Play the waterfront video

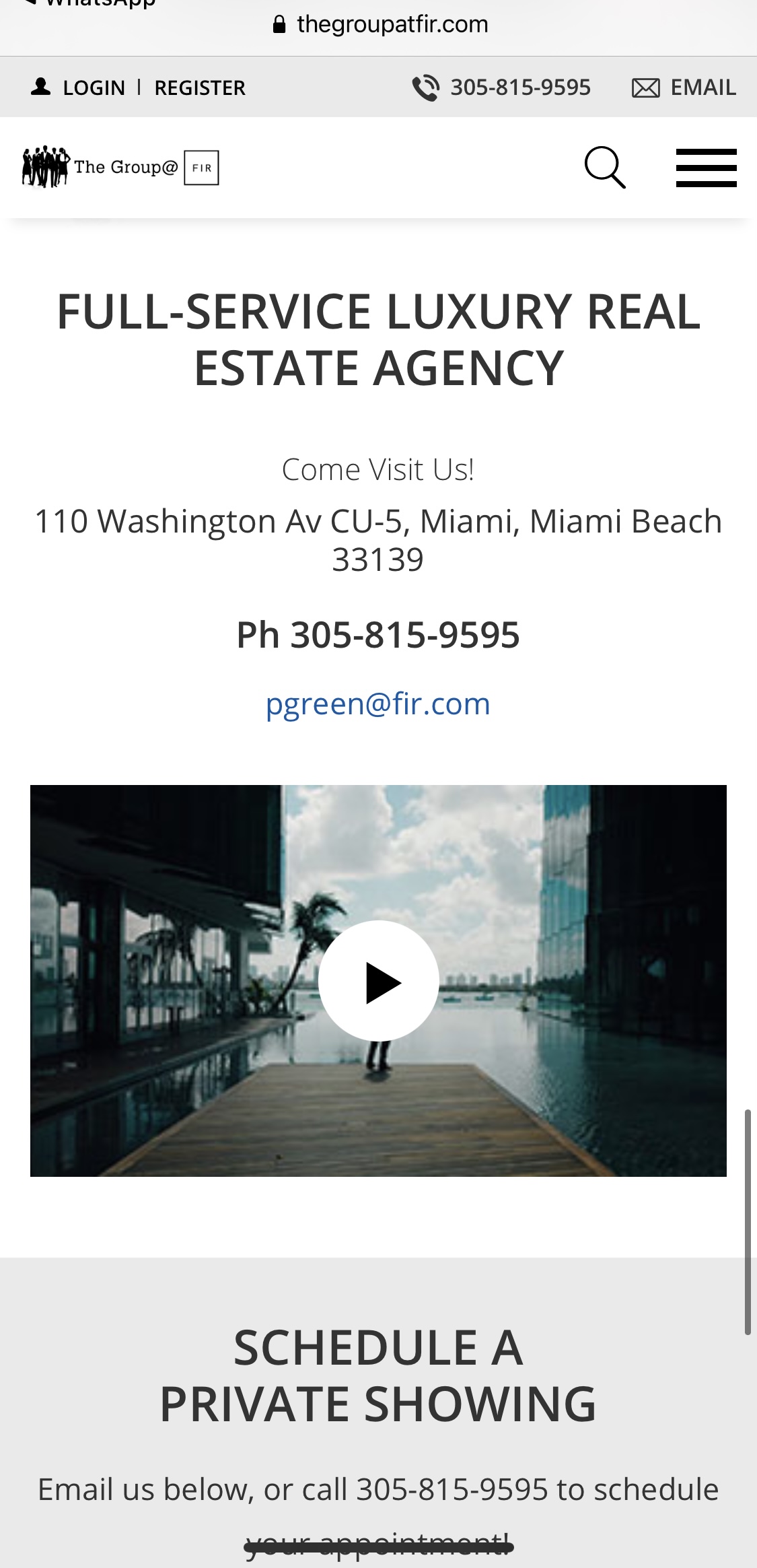click(x=378, y=981)
